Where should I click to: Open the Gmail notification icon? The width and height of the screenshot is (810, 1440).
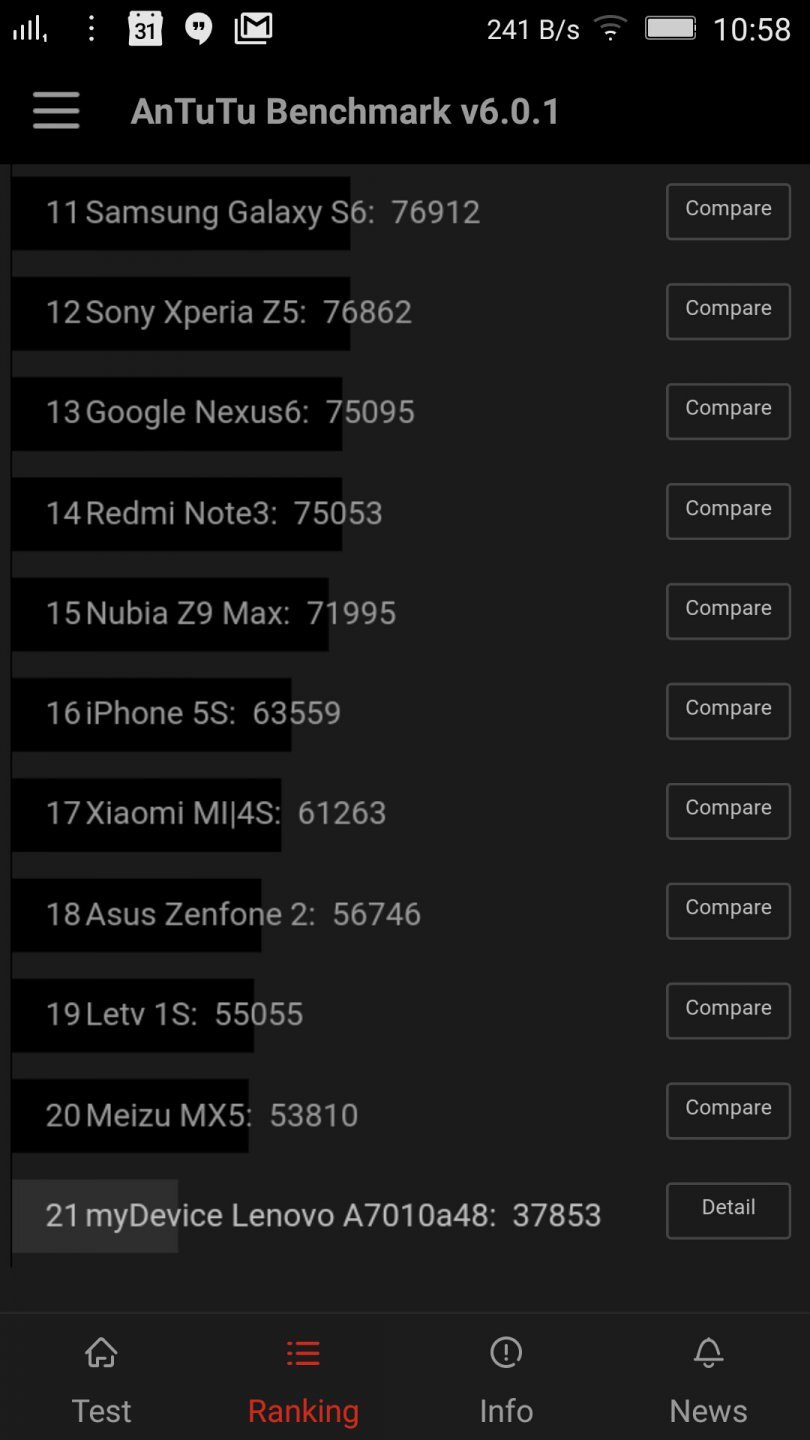(252, 28)
